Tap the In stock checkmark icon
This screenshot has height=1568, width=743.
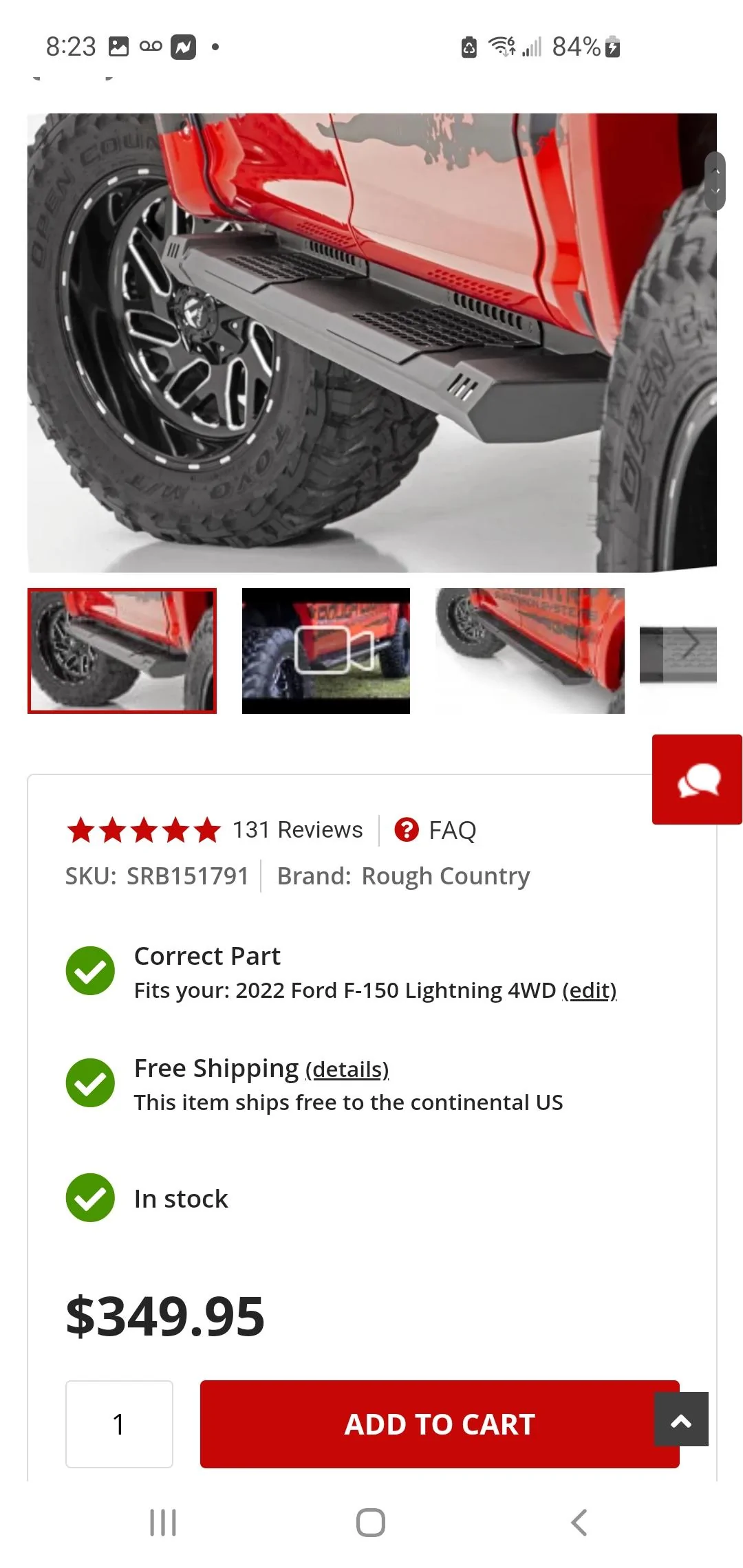[x=90, y=1198]
